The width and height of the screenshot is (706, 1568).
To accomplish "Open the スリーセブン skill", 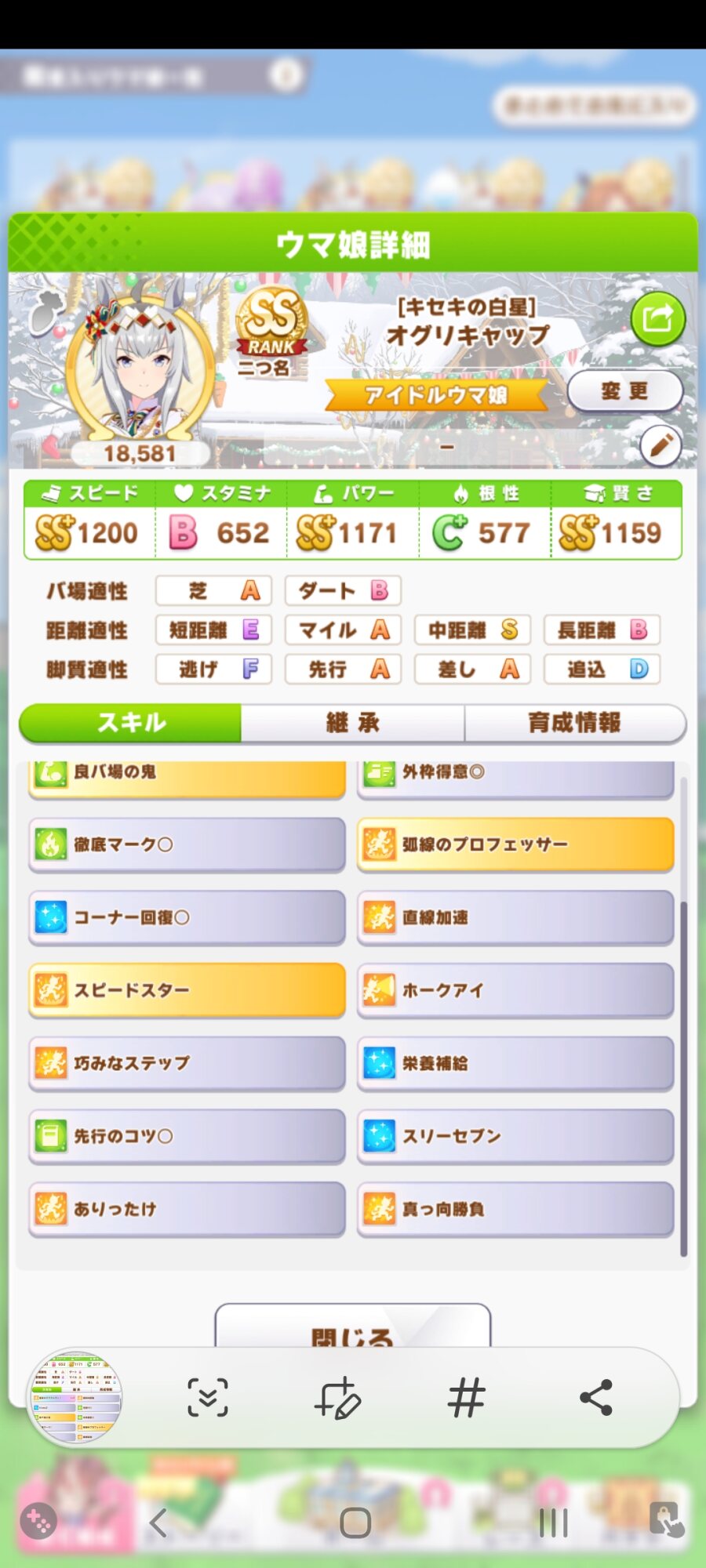I will click(x=515, y=1136).
